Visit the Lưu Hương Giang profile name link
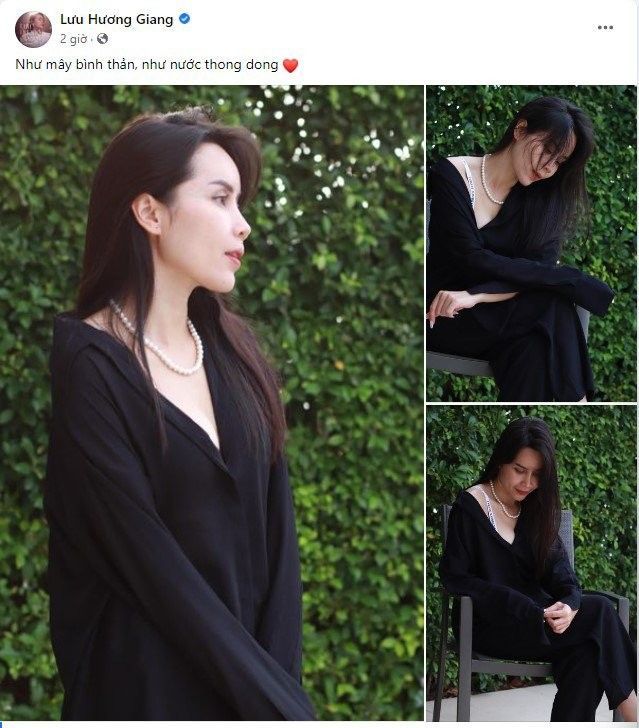 [x=117, y=19]
